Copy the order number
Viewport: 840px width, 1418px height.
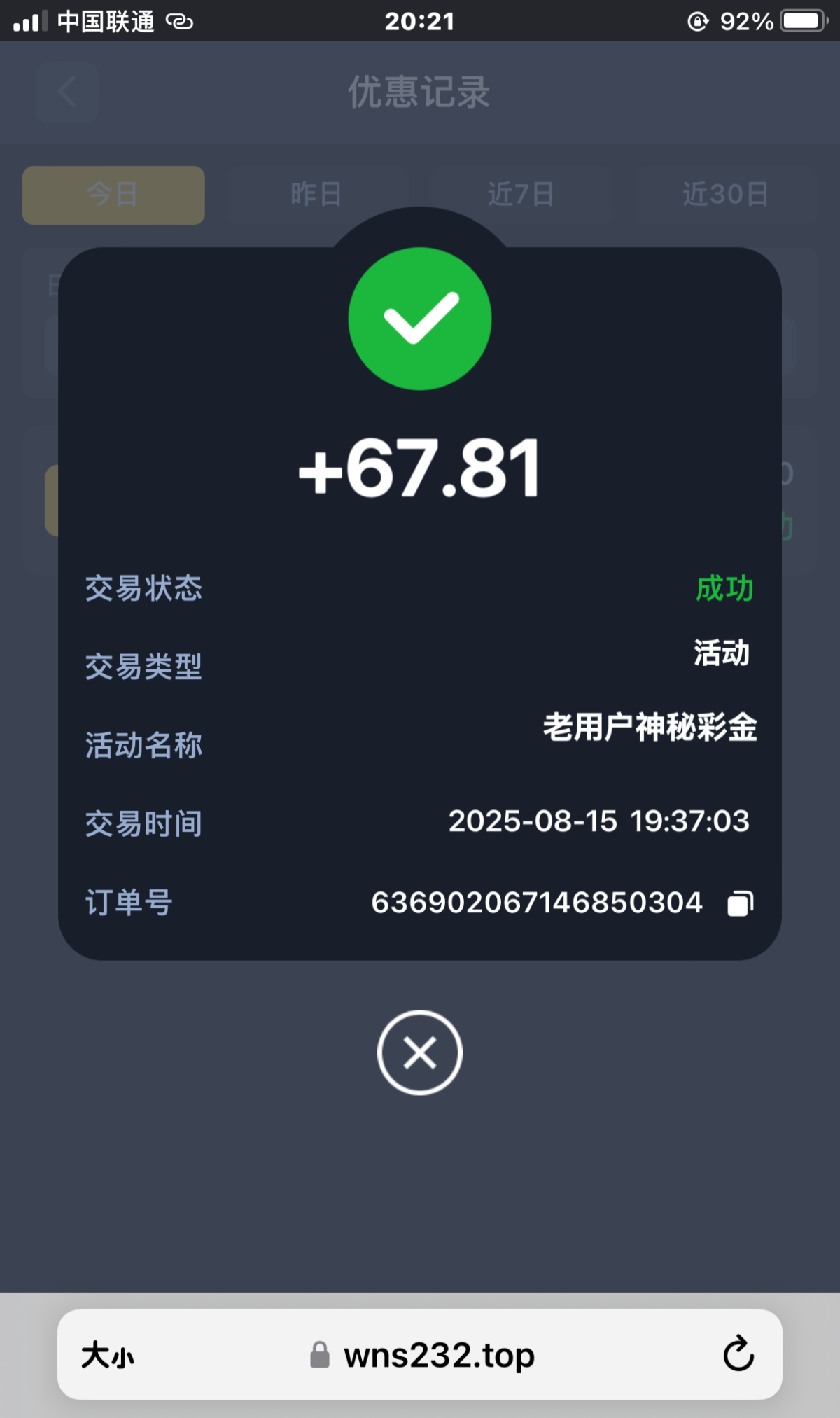click(x=741, y=903)
